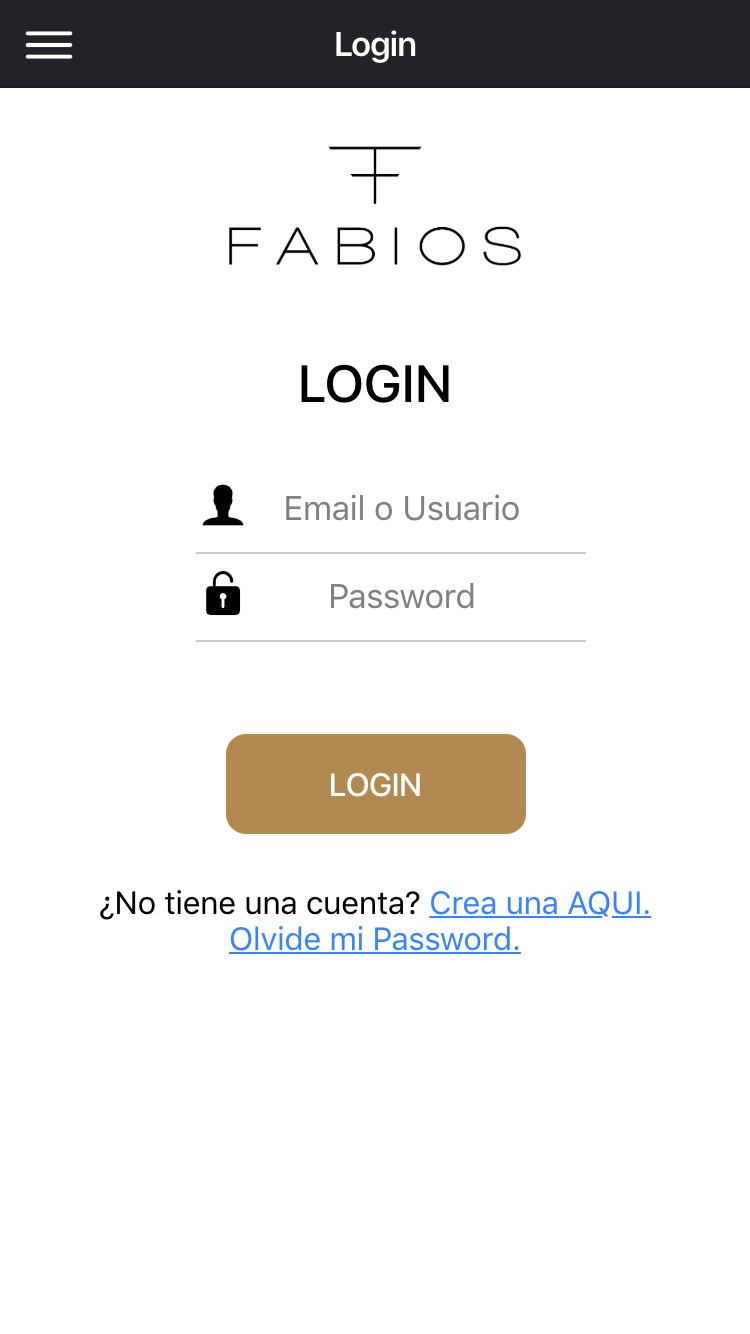Click the person icon beside Email field
This screenshot has width=750, height=1334.
point(222,504)
